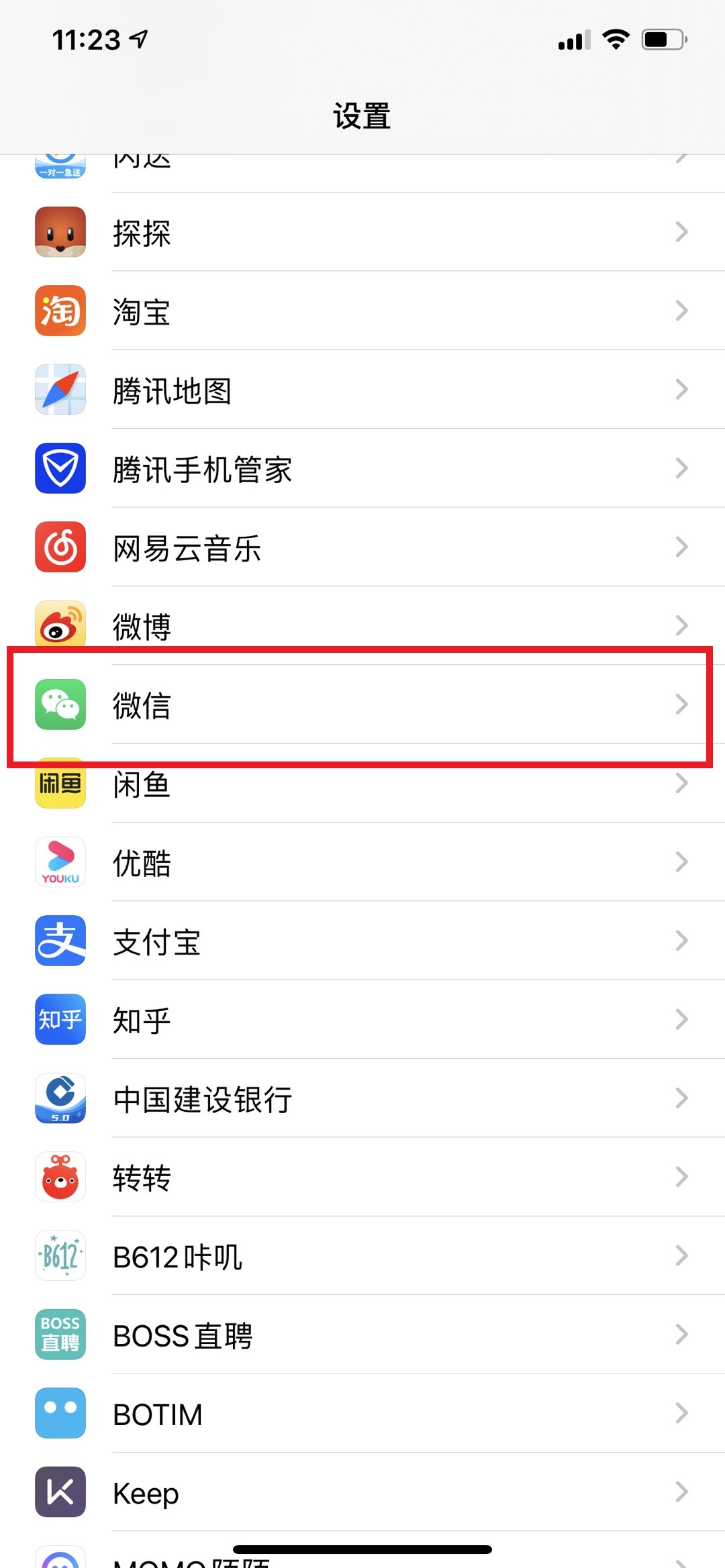
Task: Open Keep app settings
Action: pyautogui.click(x=362, y=1492)
